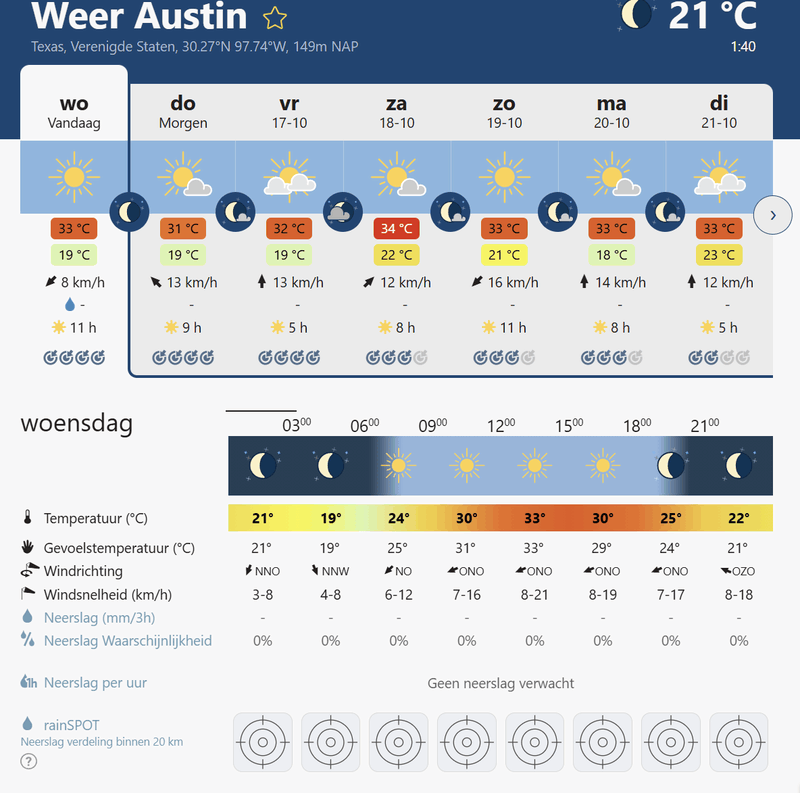Image resolution: width=800 pixels, height=793 pixels.
Task: Open the rainSPOT help question mark
Action: [29, 761]
